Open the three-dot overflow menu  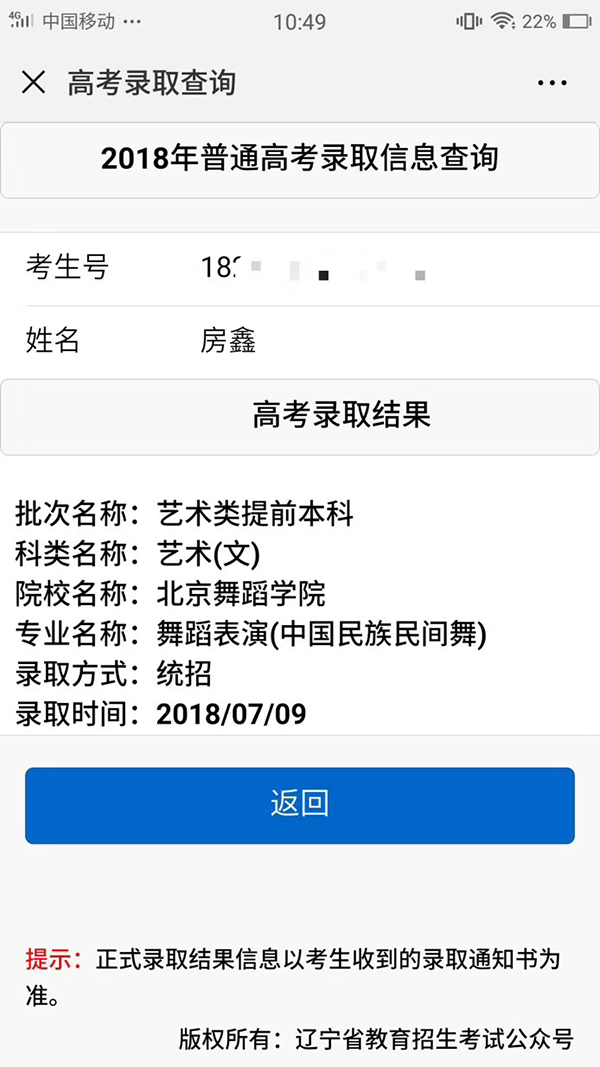click(552, 83)
